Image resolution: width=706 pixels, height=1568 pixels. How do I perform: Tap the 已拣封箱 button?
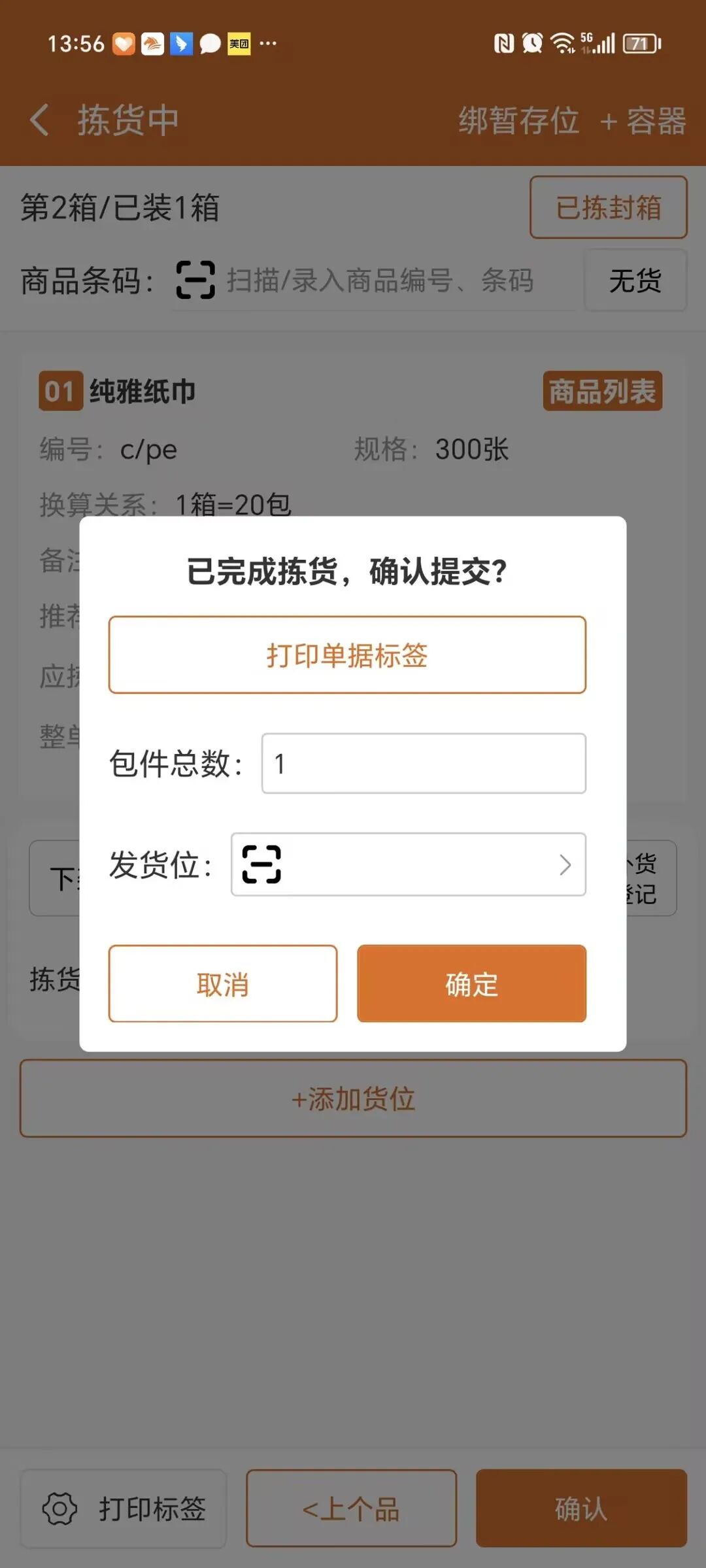tap(607, 208)
